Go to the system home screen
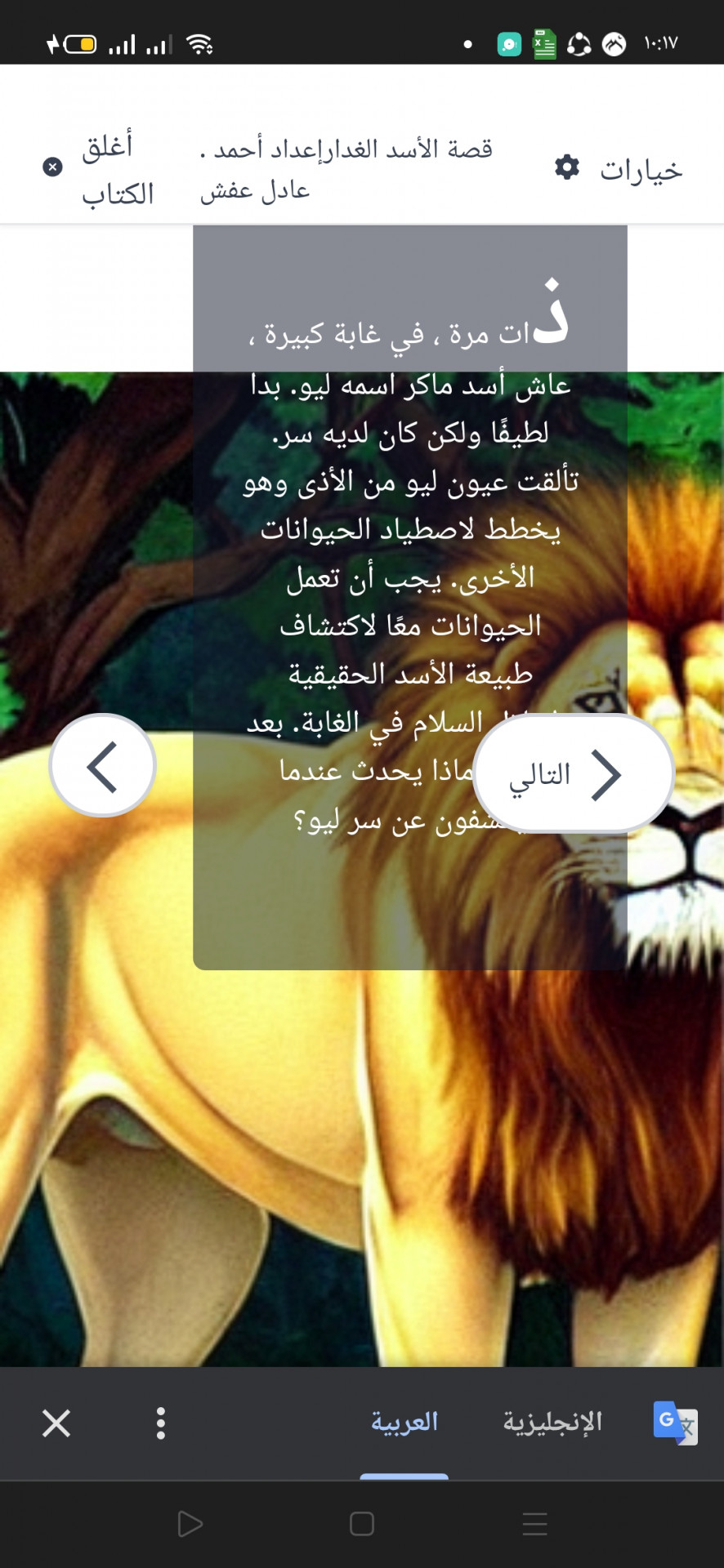The height and width of the screenshot is (1568, 724). 362,1524
